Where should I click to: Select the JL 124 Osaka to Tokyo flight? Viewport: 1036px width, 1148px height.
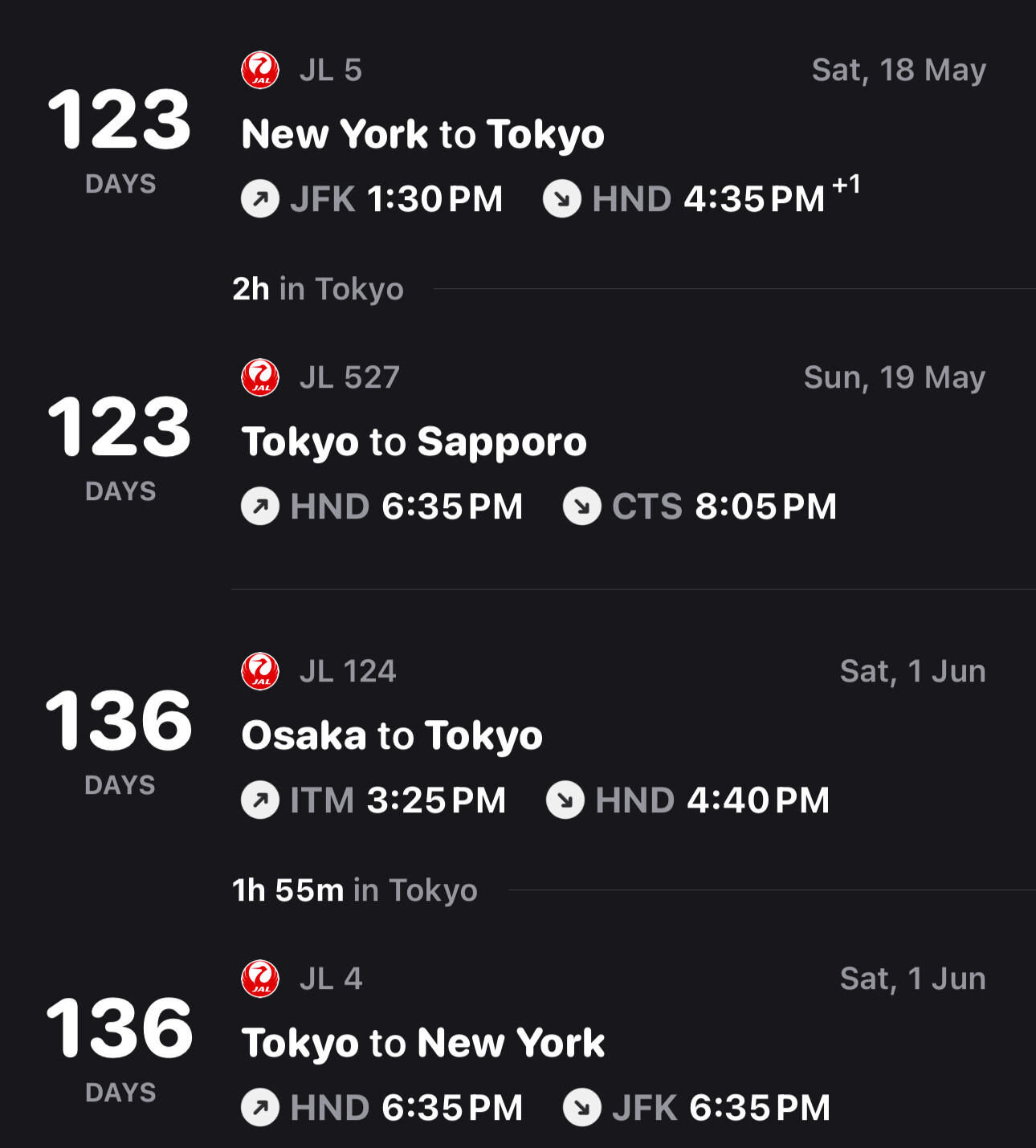pyautogui.click(x=392, y=735)
